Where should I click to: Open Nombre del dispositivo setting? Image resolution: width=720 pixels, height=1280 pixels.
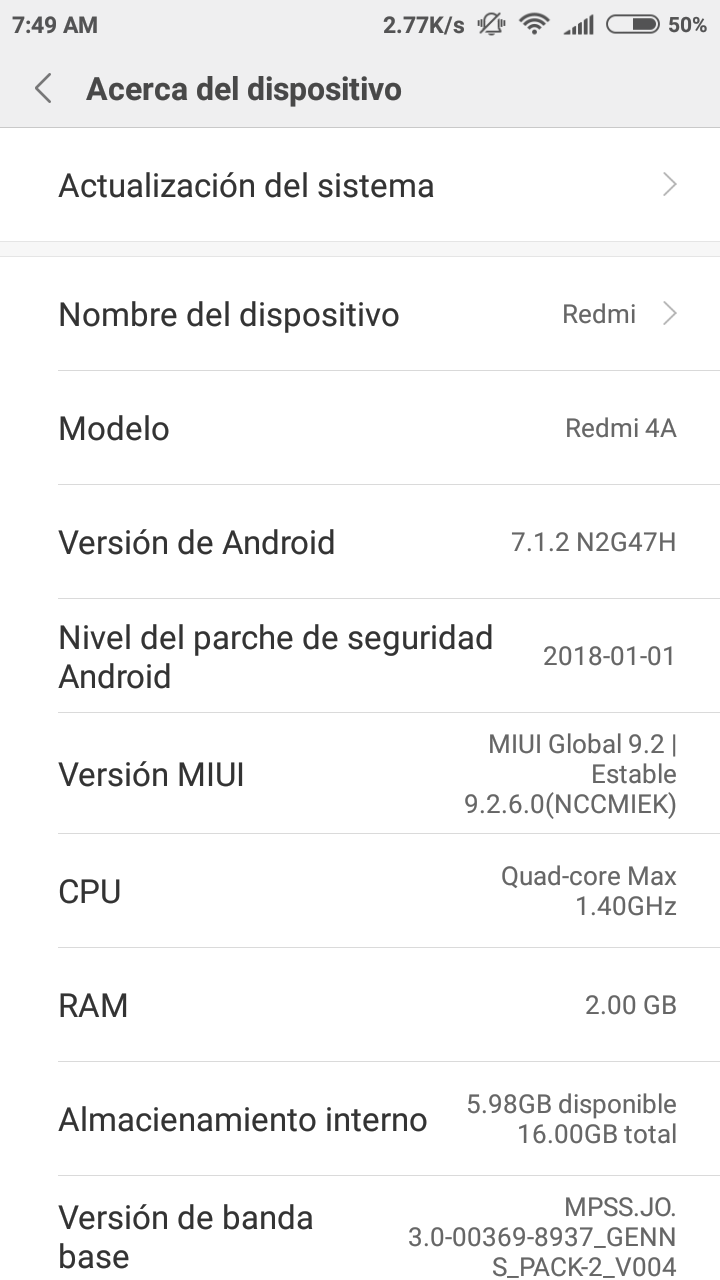(x=360, y=314)
